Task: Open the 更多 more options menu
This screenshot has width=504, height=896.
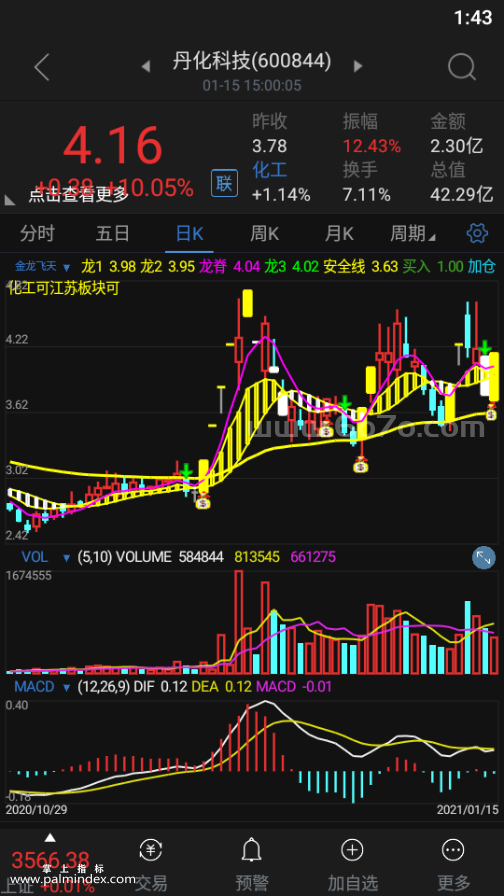Action: tap(454, 865)
